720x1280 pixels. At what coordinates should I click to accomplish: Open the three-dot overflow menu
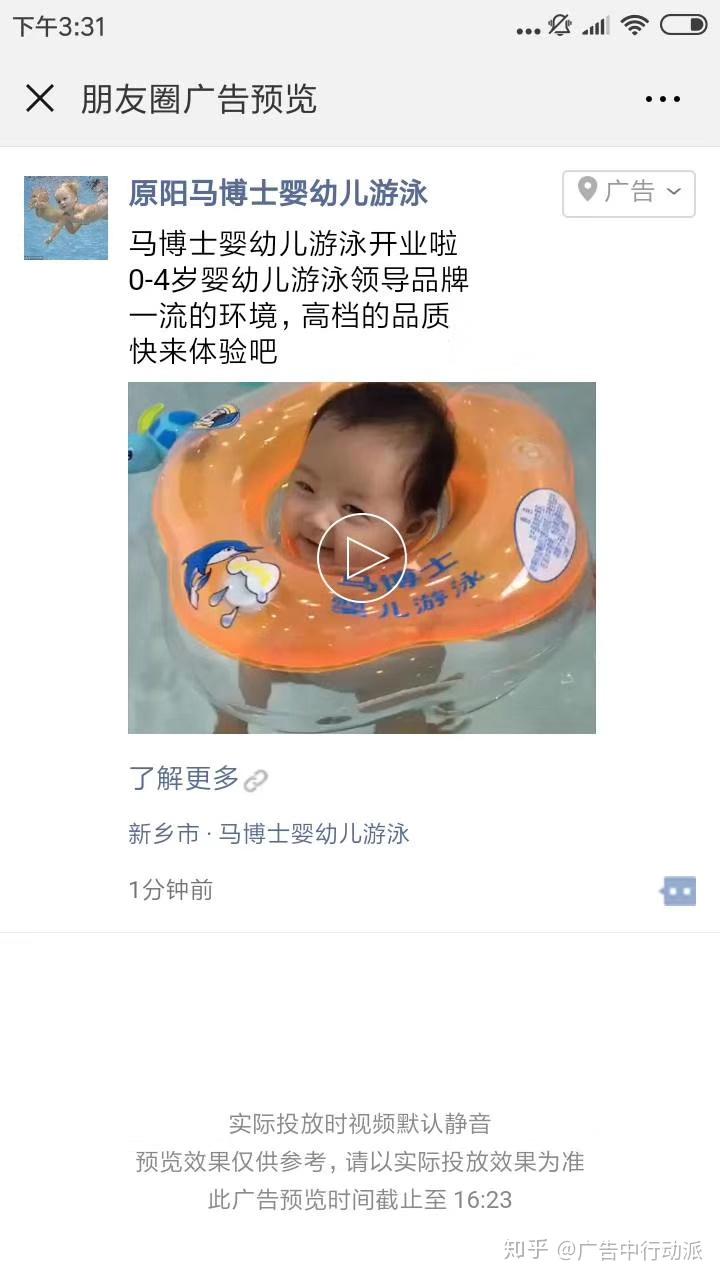tap(662, 99)
